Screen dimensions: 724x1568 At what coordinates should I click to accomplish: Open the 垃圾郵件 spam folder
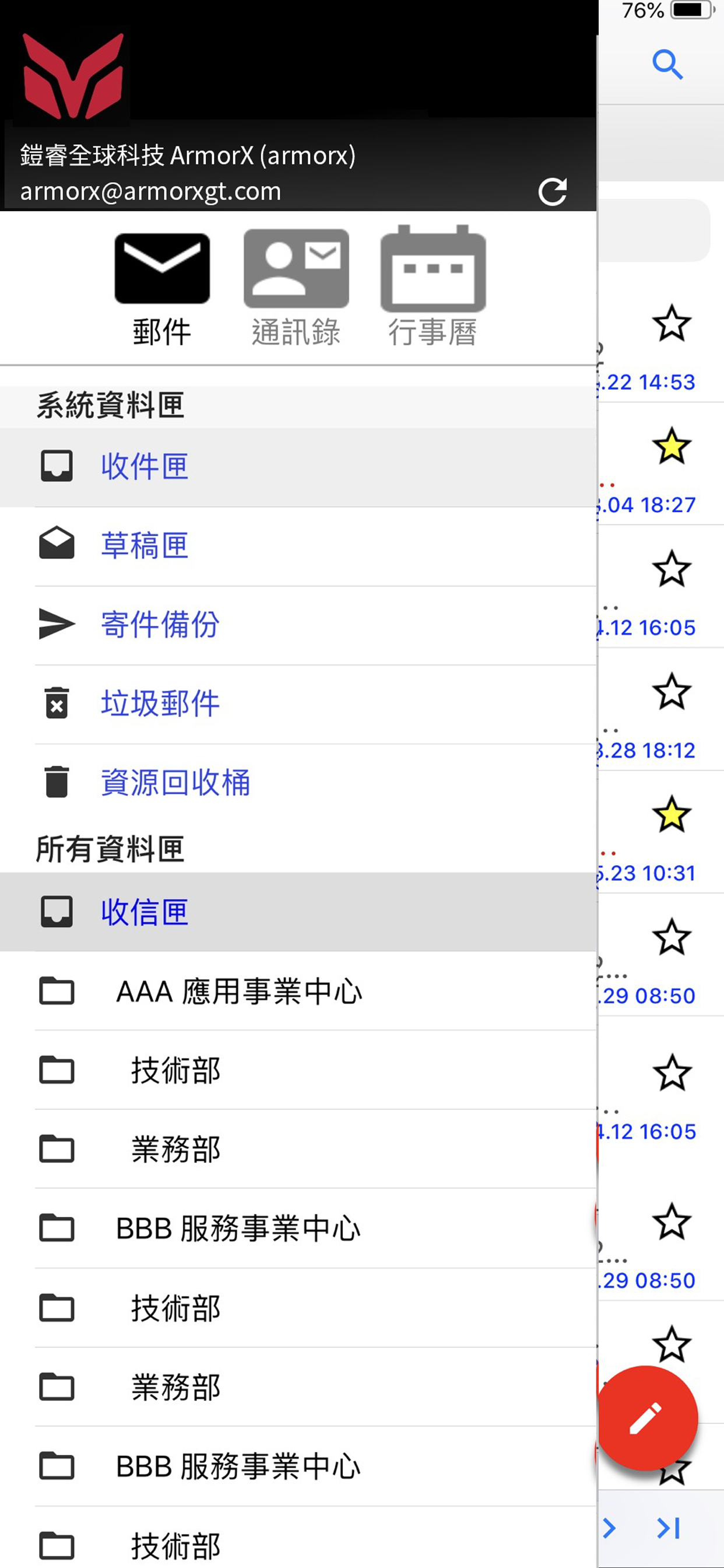(298, 704)
